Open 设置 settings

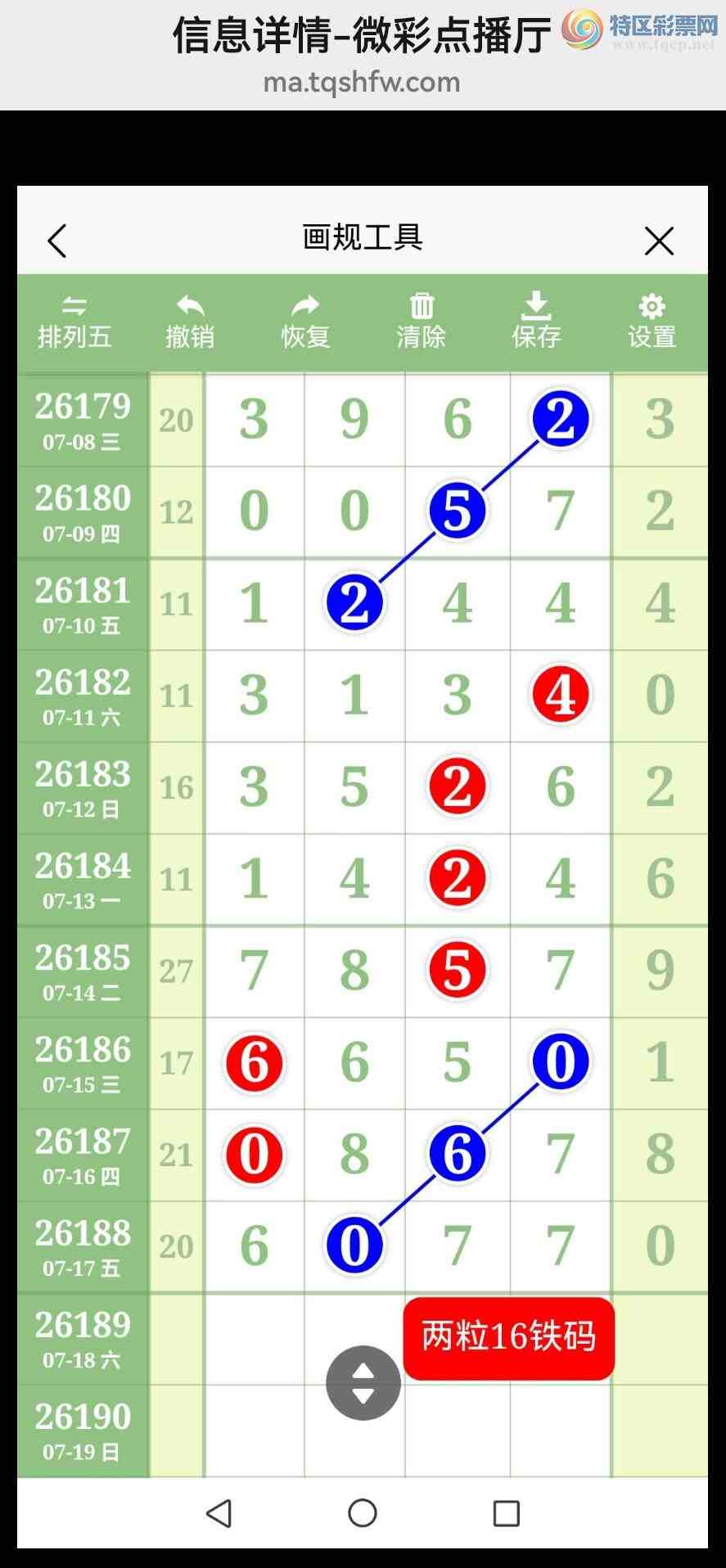click(x=652, y=322)
